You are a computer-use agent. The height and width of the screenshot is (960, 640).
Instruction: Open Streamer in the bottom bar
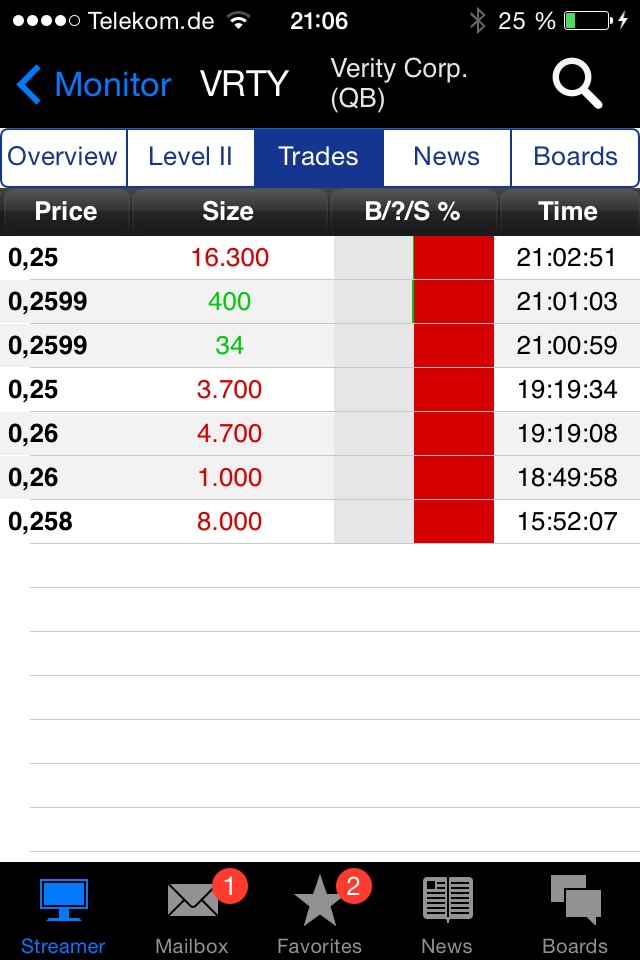63,914
